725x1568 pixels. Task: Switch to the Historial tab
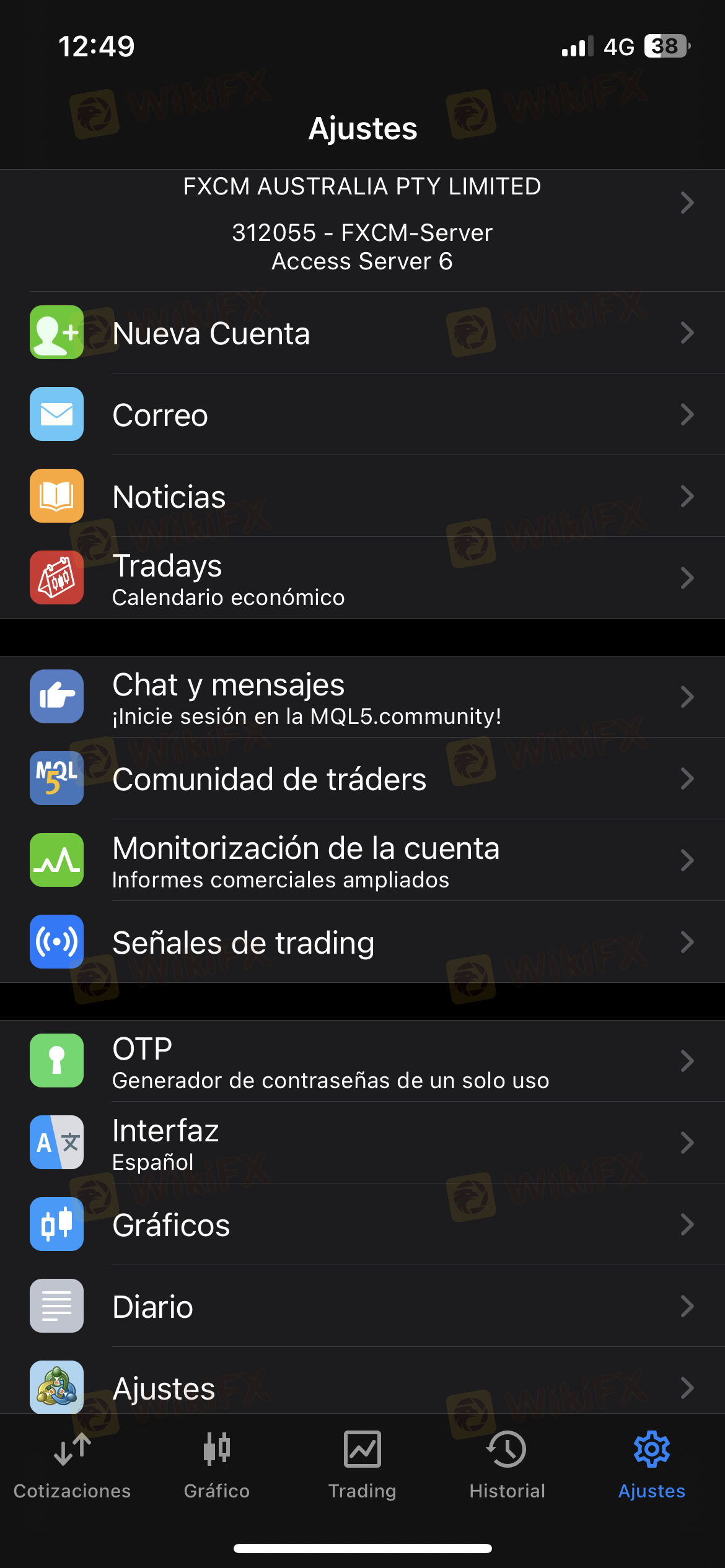[507, 1466]
